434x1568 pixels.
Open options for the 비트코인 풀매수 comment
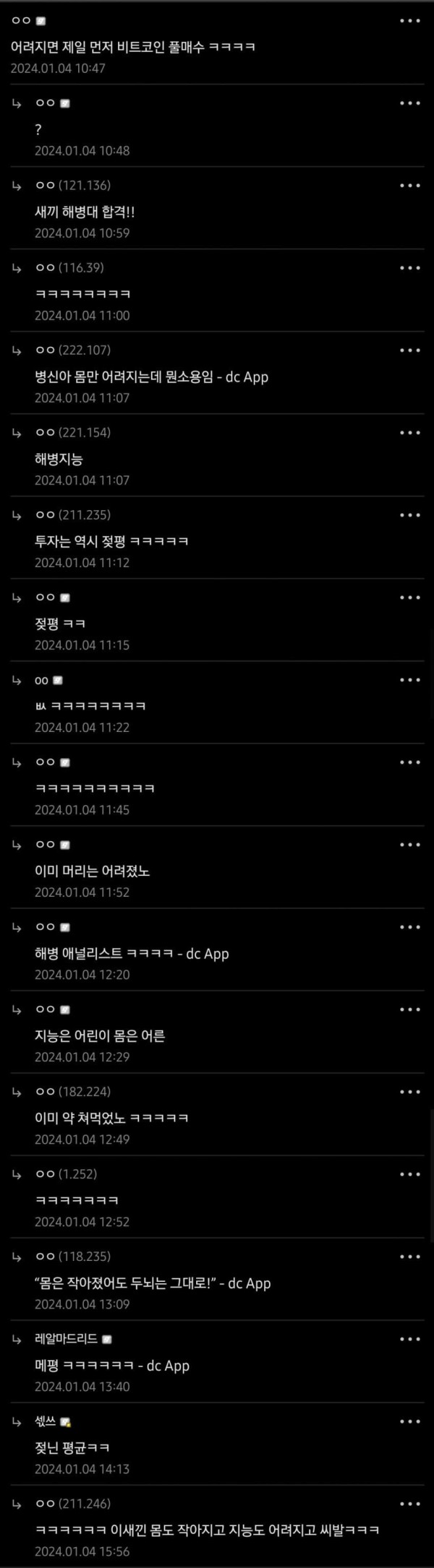(409, 21)
